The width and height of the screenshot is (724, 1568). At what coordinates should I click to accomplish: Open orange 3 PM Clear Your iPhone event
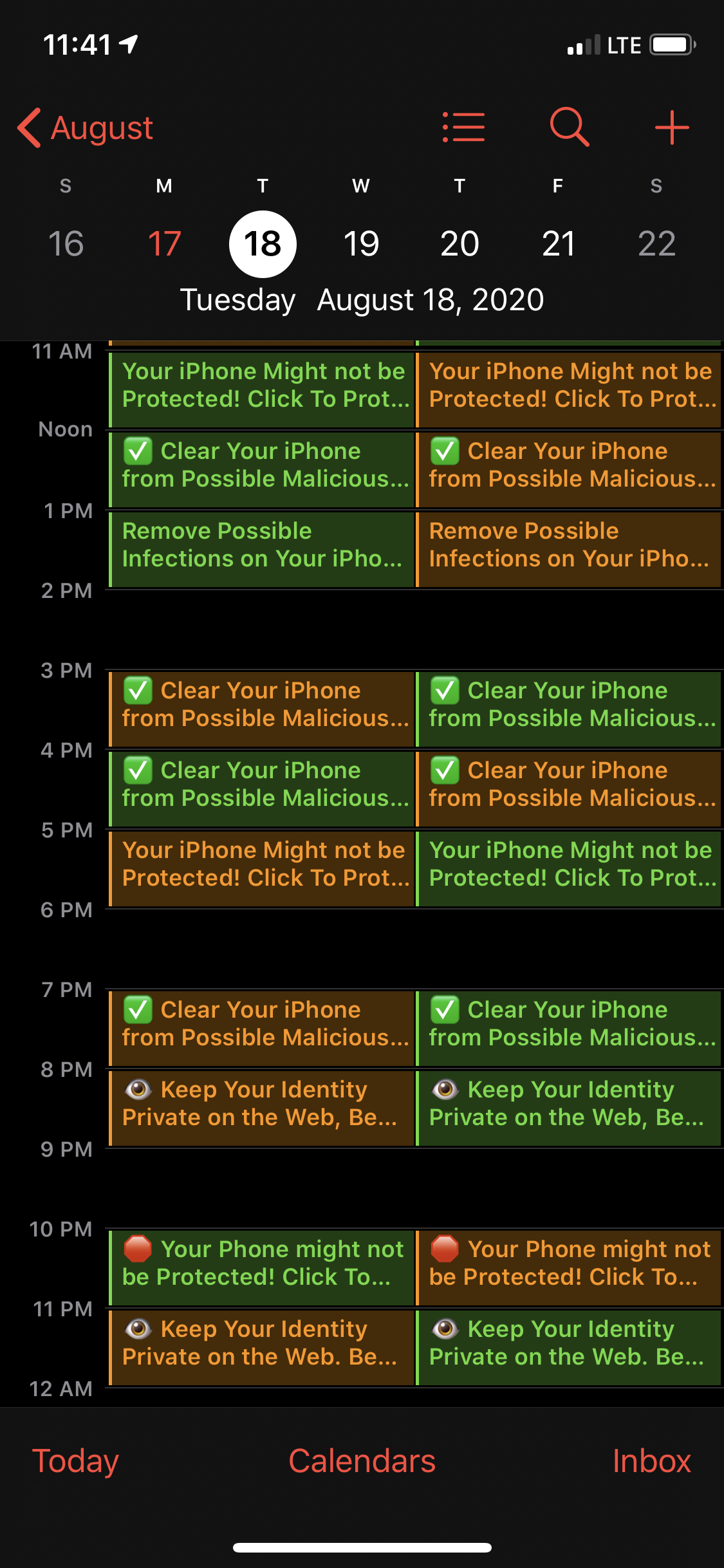tap(261, 709)
